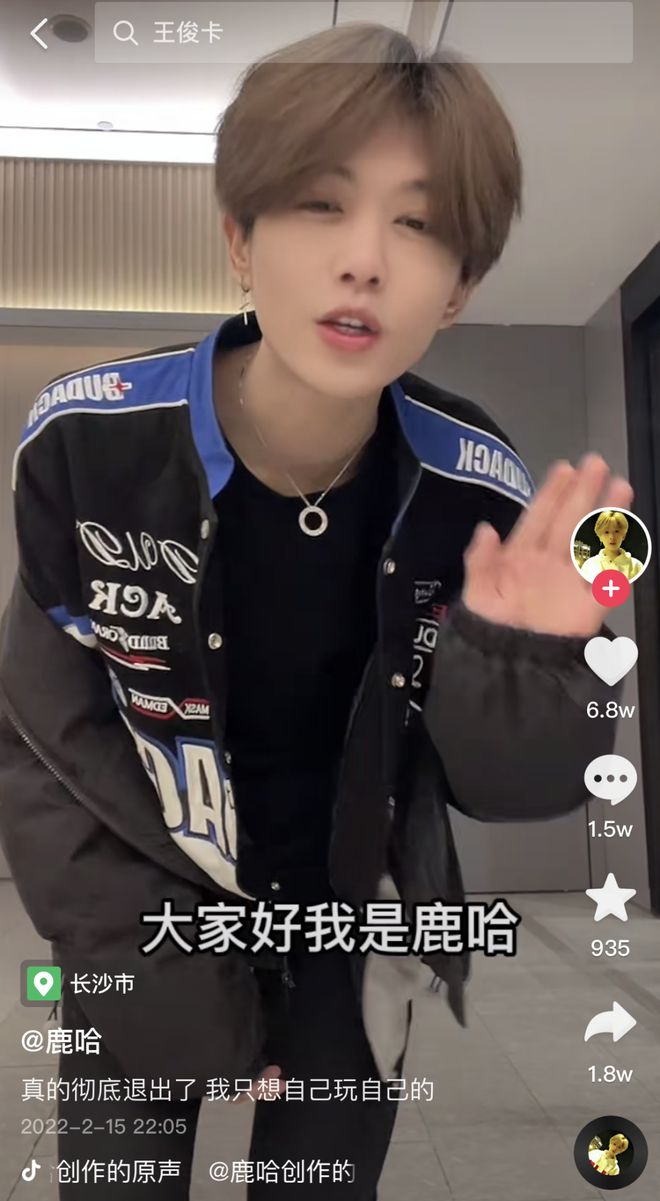Like the video with 6.8w likes
660x1201 pixels.
[x=610, y=661]
